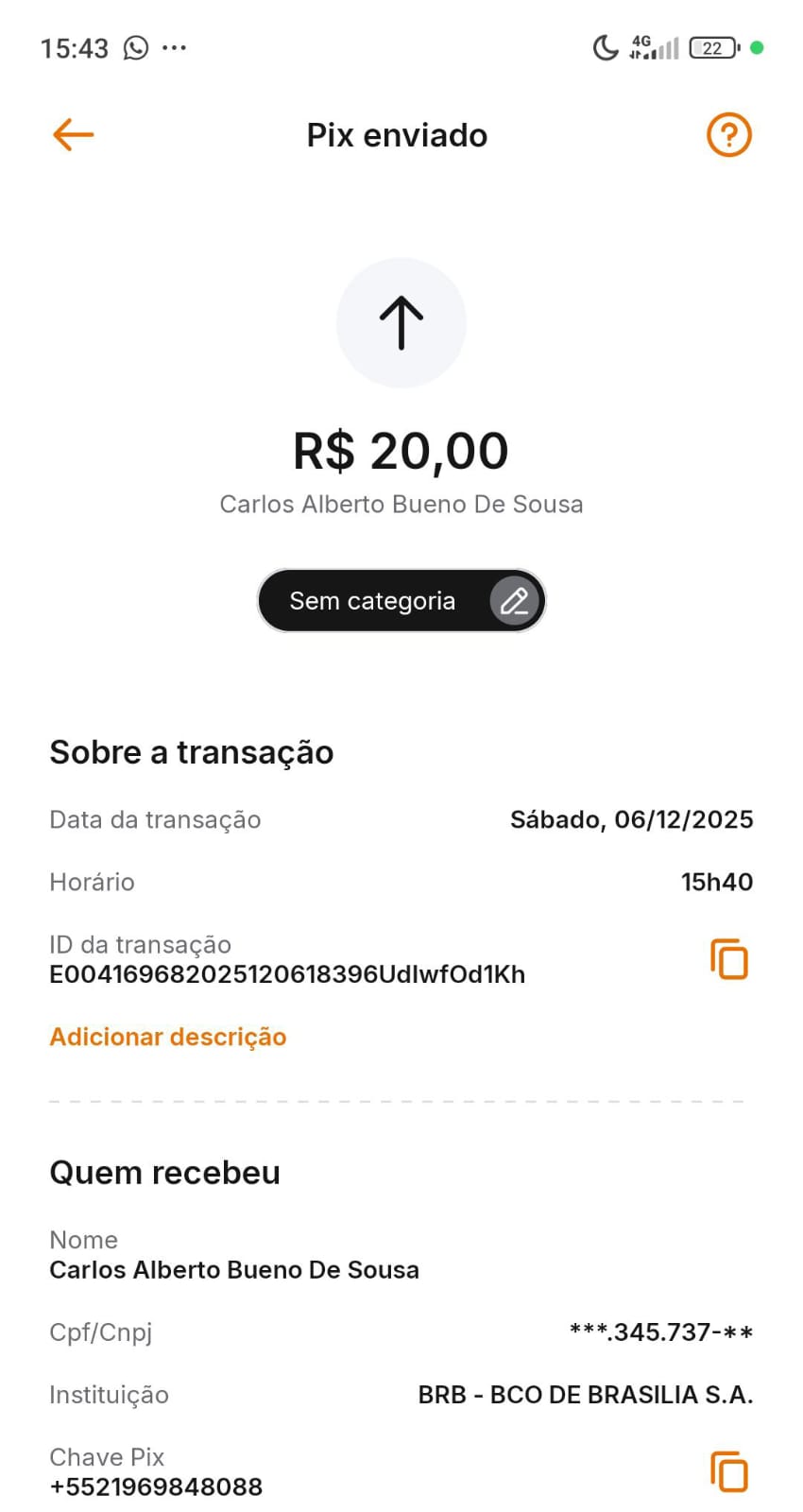
Task: Copy the ID da transação
Action: tap(728, 959)
